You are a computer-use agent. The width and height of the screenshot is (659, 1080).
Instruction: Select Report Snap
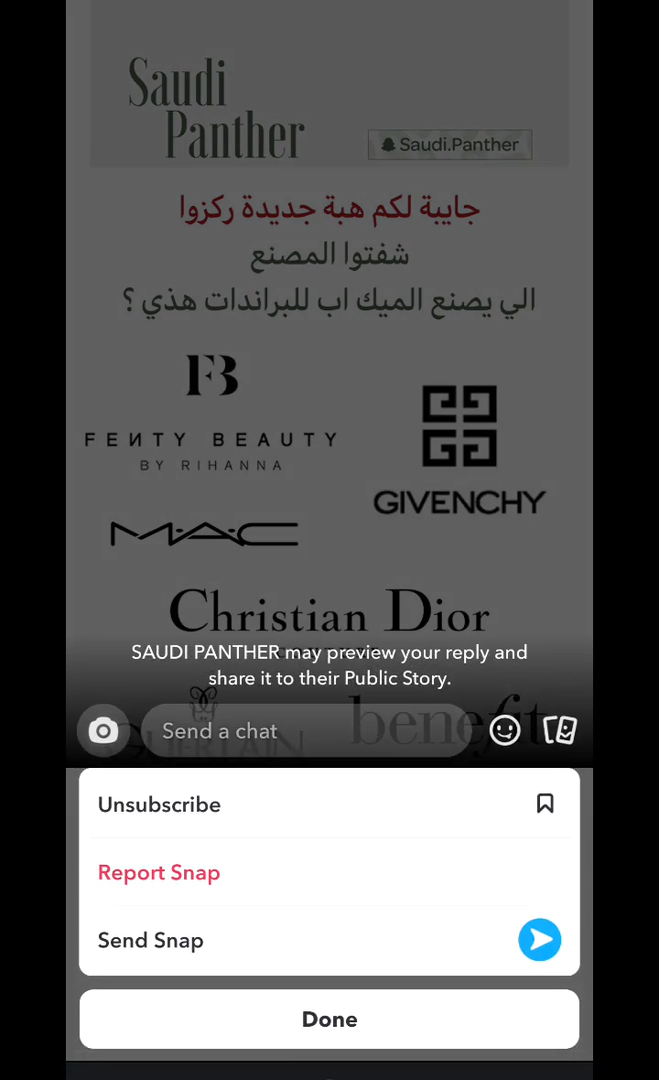(x=329, y=873)
